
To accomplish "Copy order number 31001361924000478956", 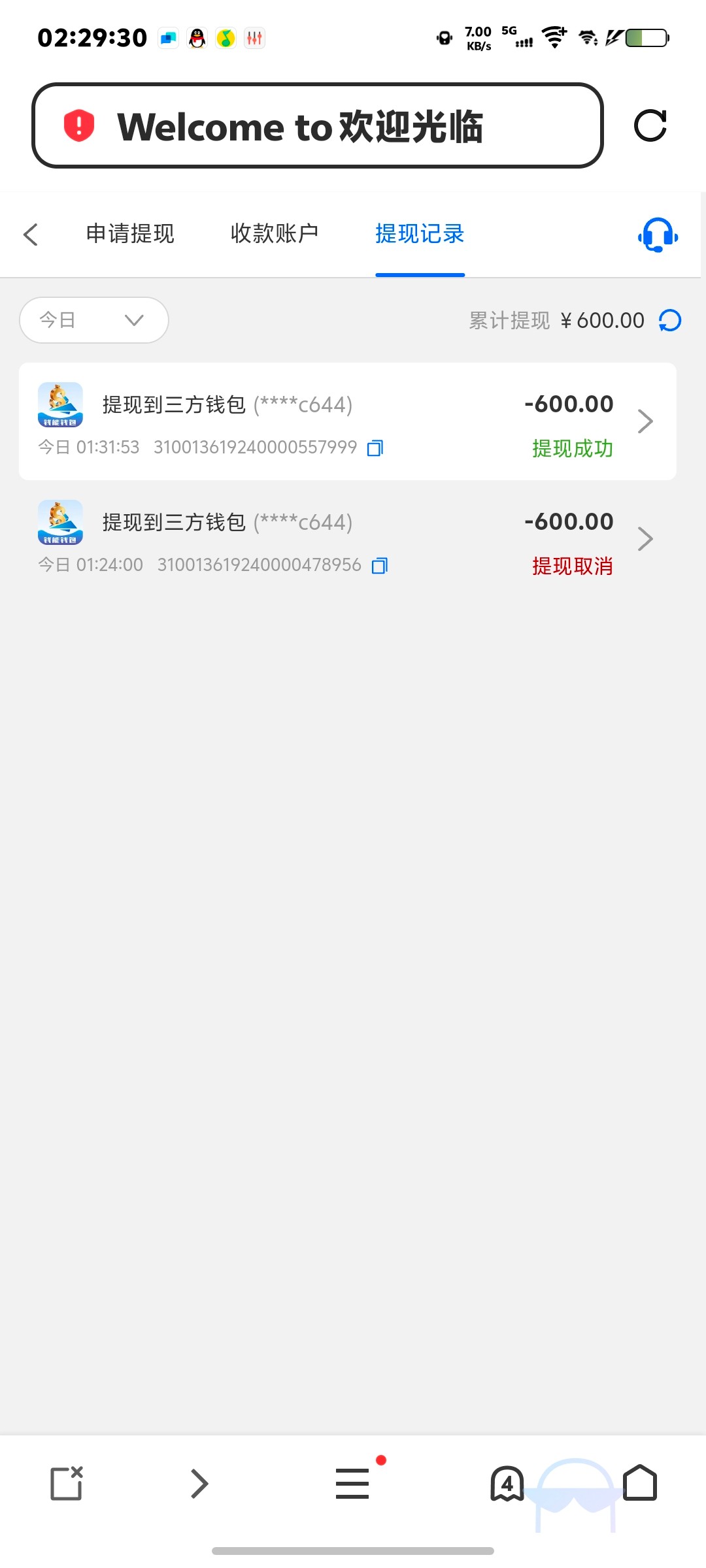I will click(x=380, y=566).
